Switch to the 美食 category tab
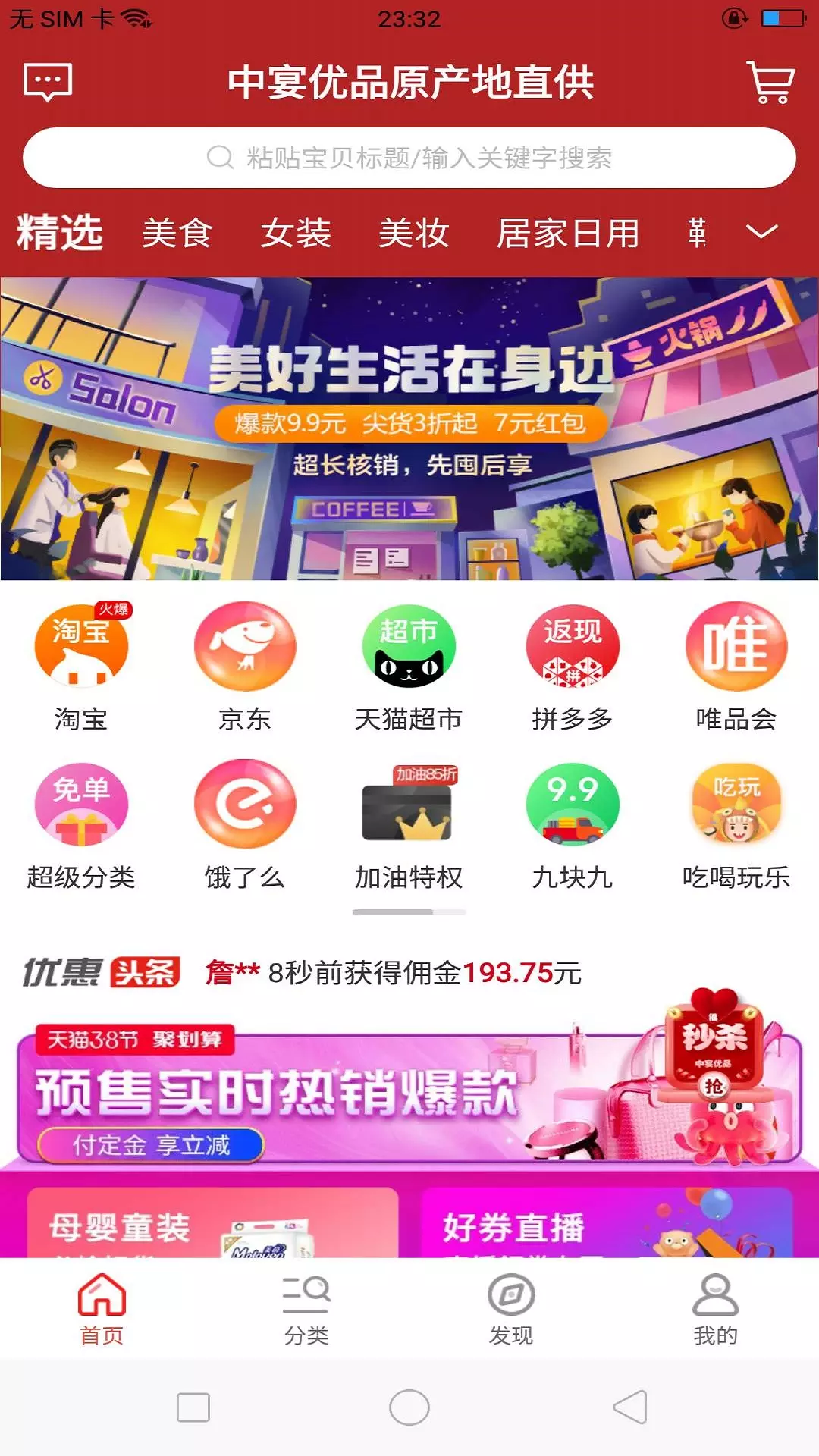 [177, 233]
